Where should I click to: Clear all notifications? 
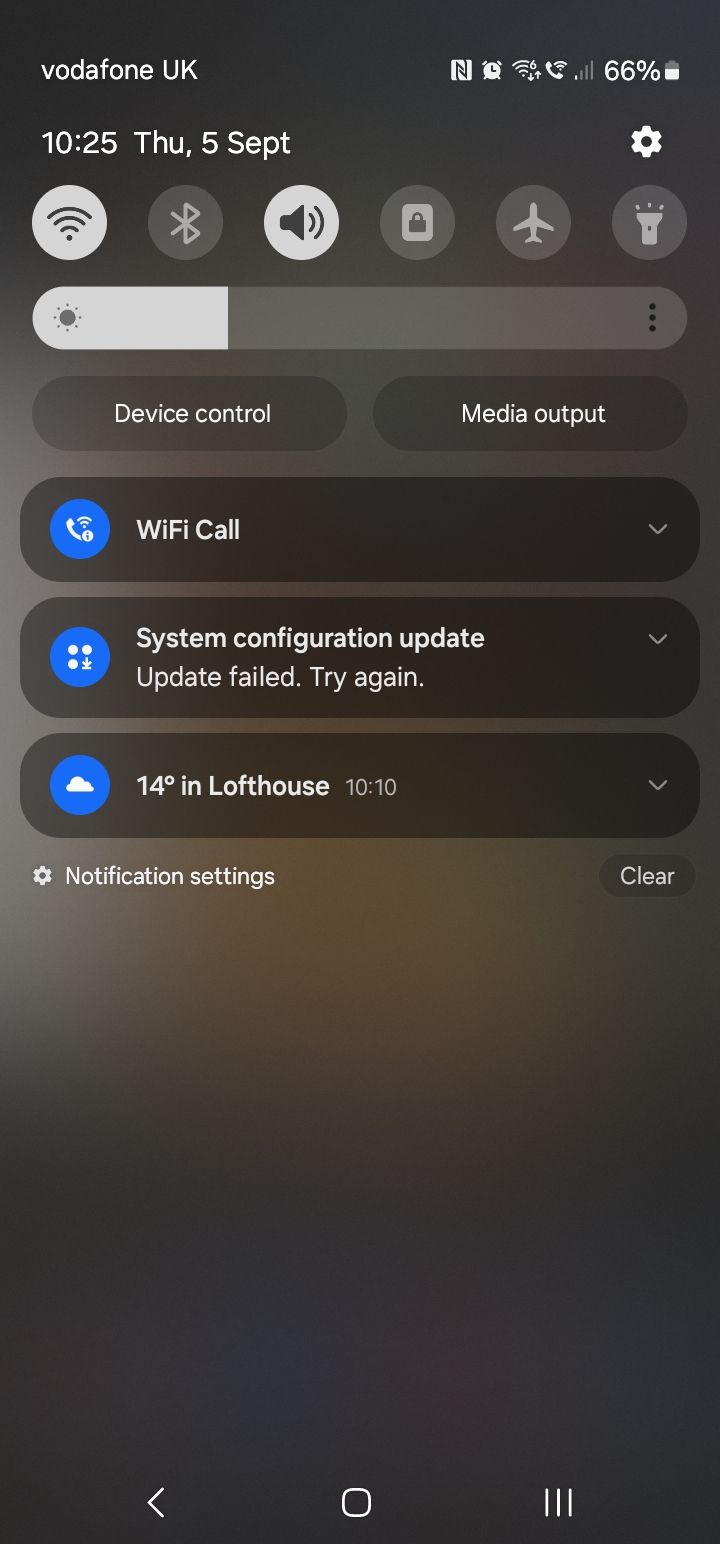pyautogui.click(x=647, y=875)
